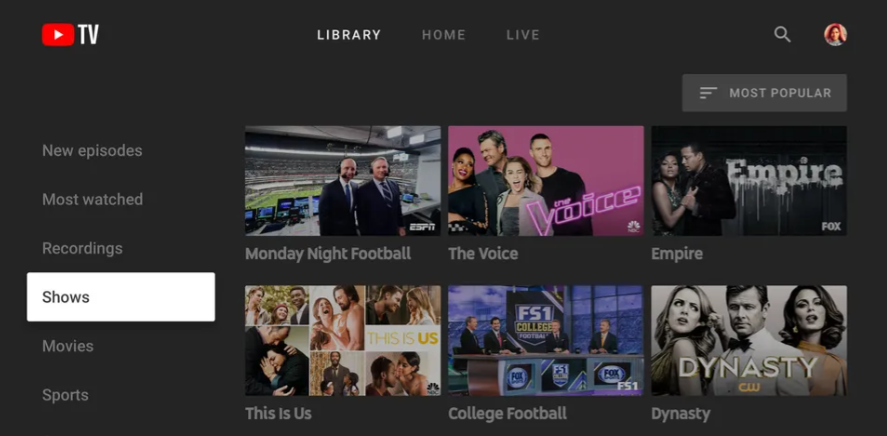Open Movies category
This screenshot has width=887, height=436.
click(68, 346)
